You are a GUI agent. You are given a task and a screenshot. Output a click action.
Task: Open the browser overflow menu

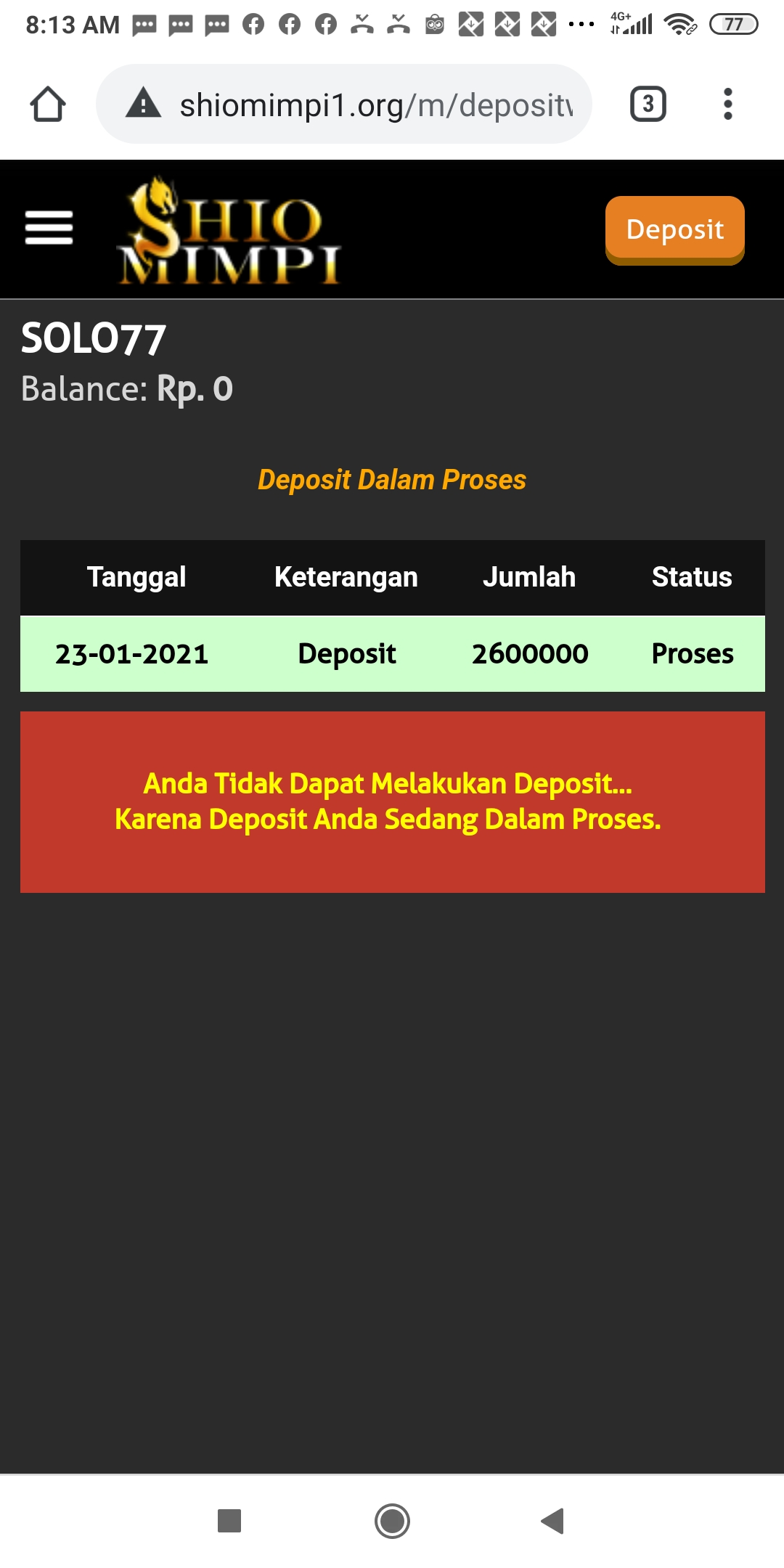(727, 105)
